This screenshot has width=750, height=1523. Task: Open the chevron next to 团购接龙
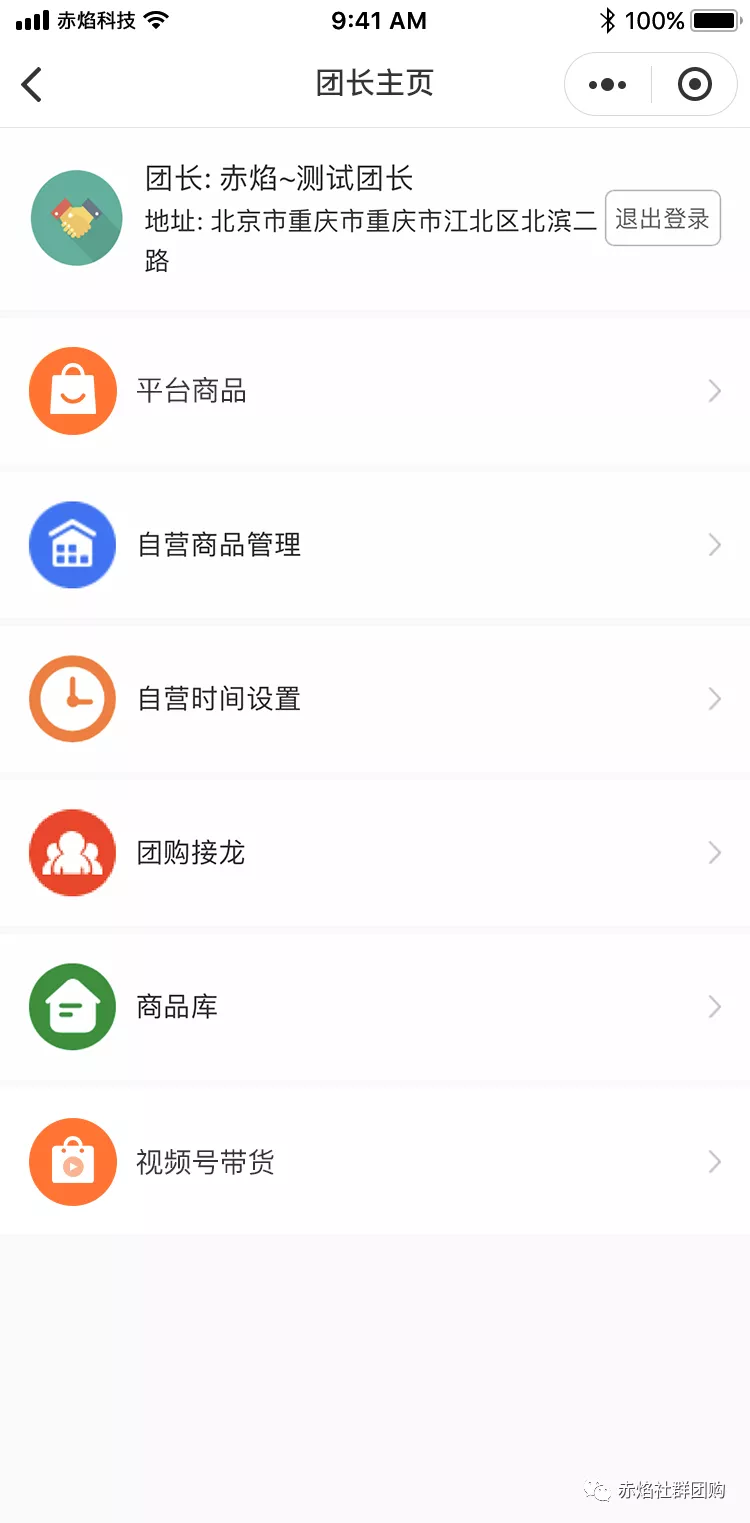point(713,852)
